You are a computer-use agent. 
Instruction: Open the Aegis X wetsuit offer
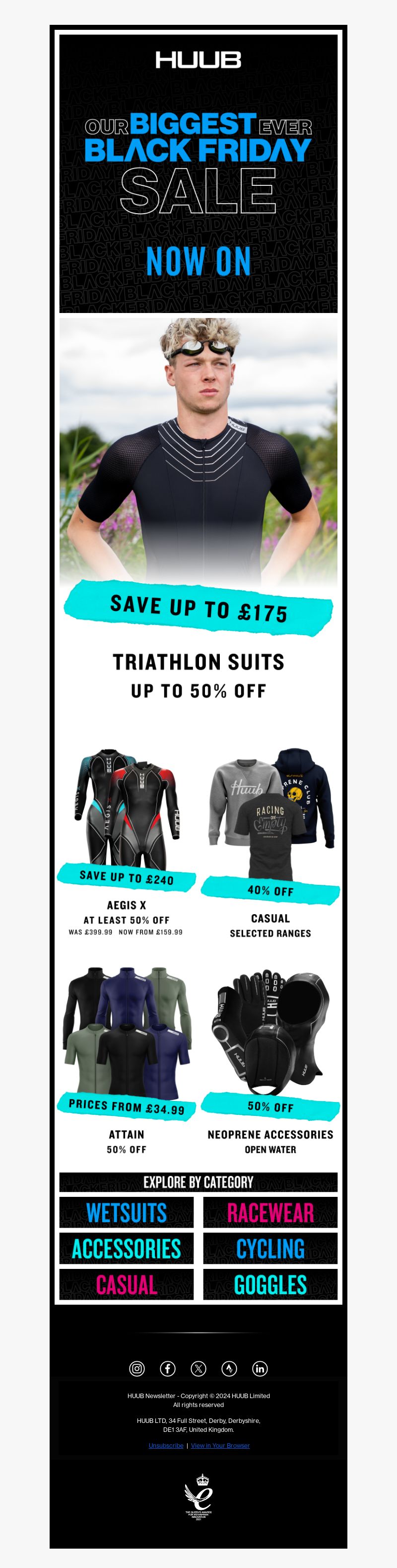tap(127, 840)
